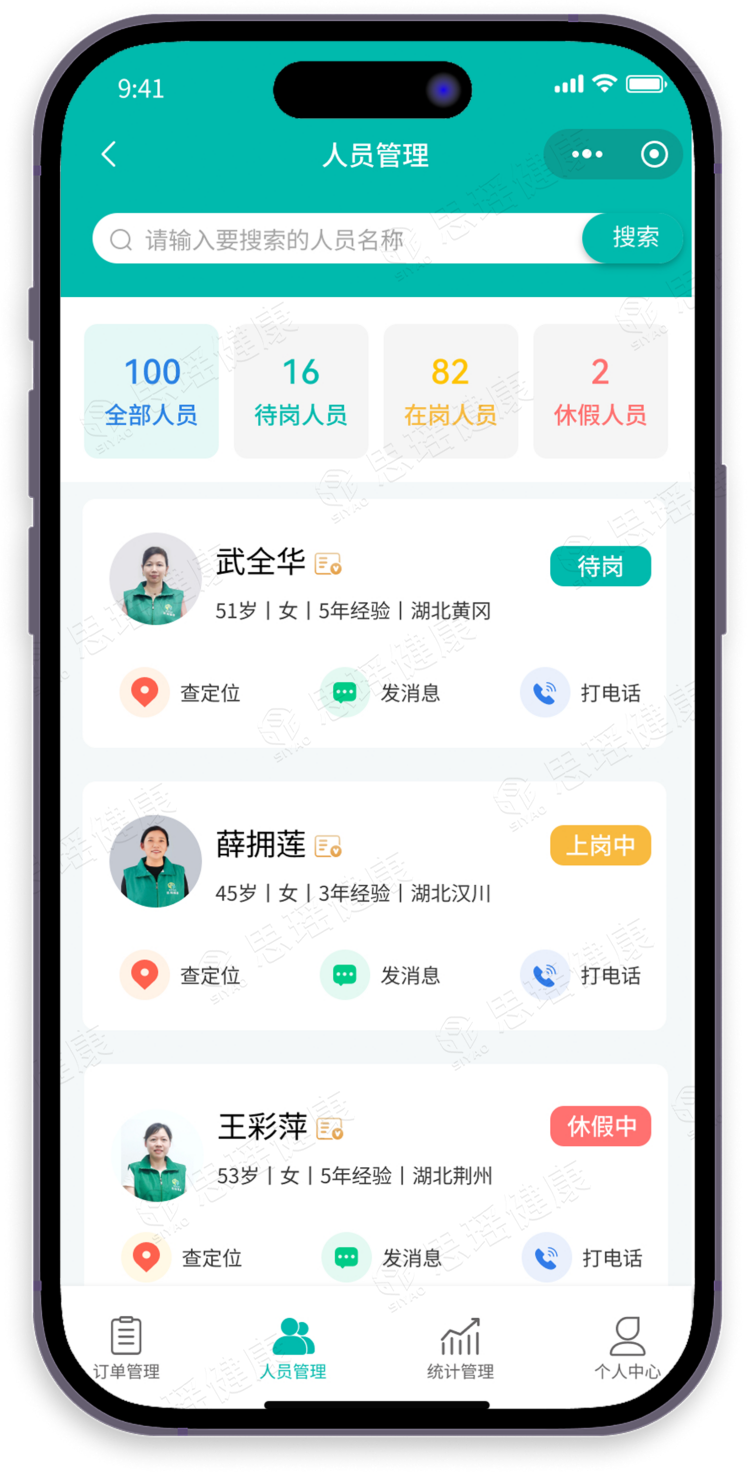Switch to 订单管理 tab
748x1472 pixels.
coord(126,1348)
